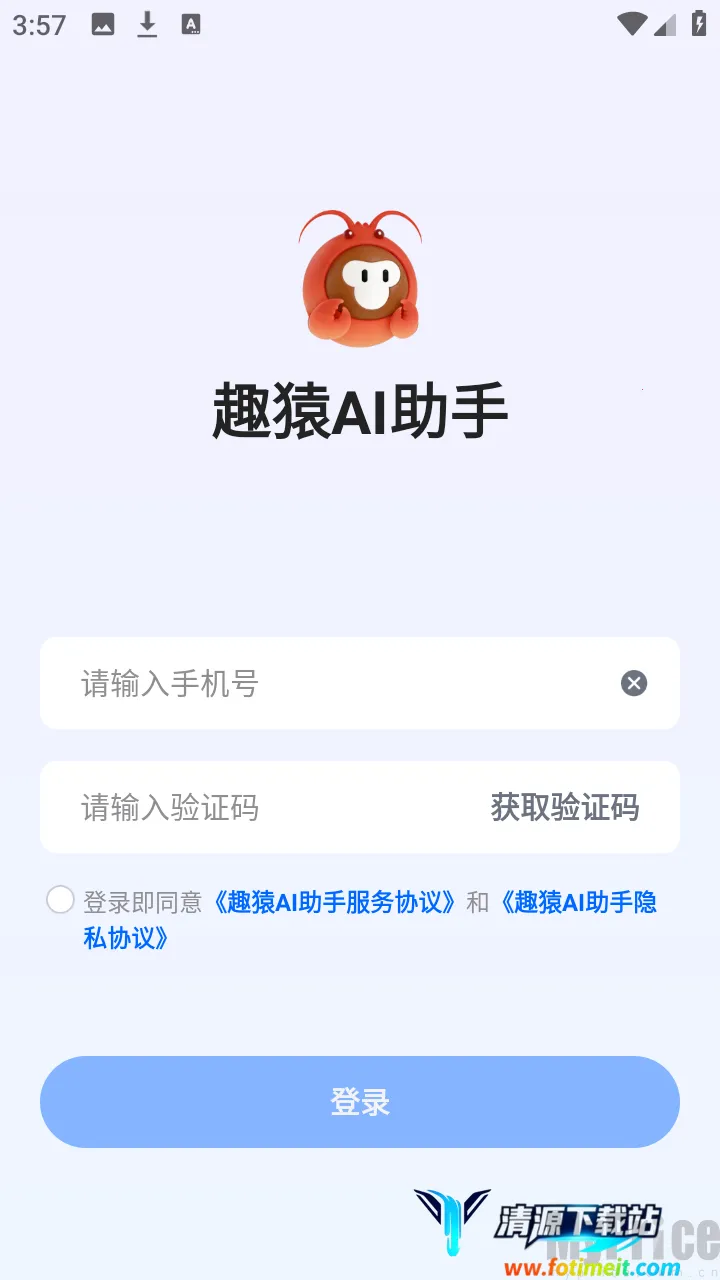Check the agreement consent circle

[x=60, y=900]
